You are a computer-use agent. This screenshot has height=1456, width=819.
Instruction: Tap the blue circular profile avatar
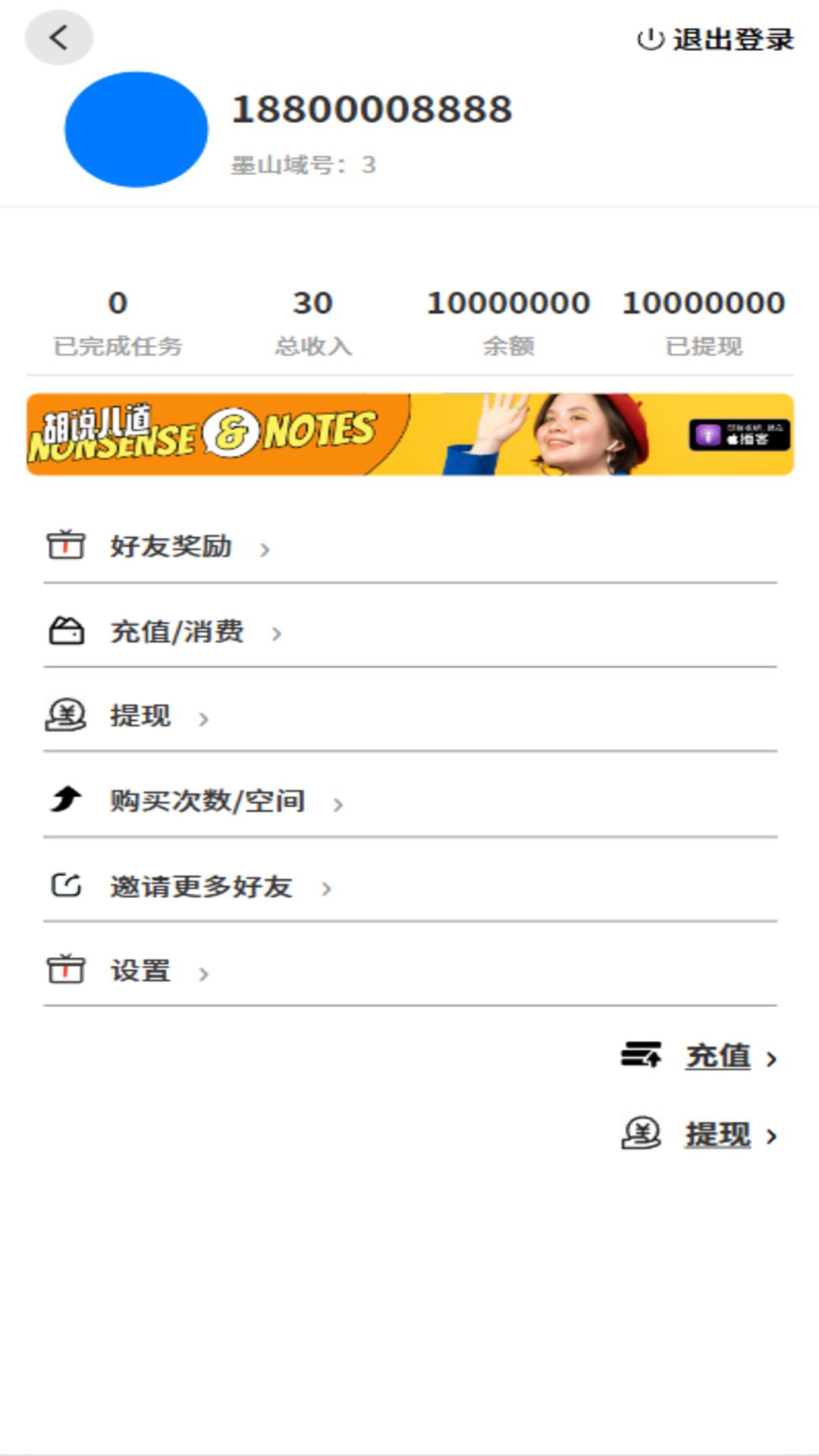coord(136,130)
